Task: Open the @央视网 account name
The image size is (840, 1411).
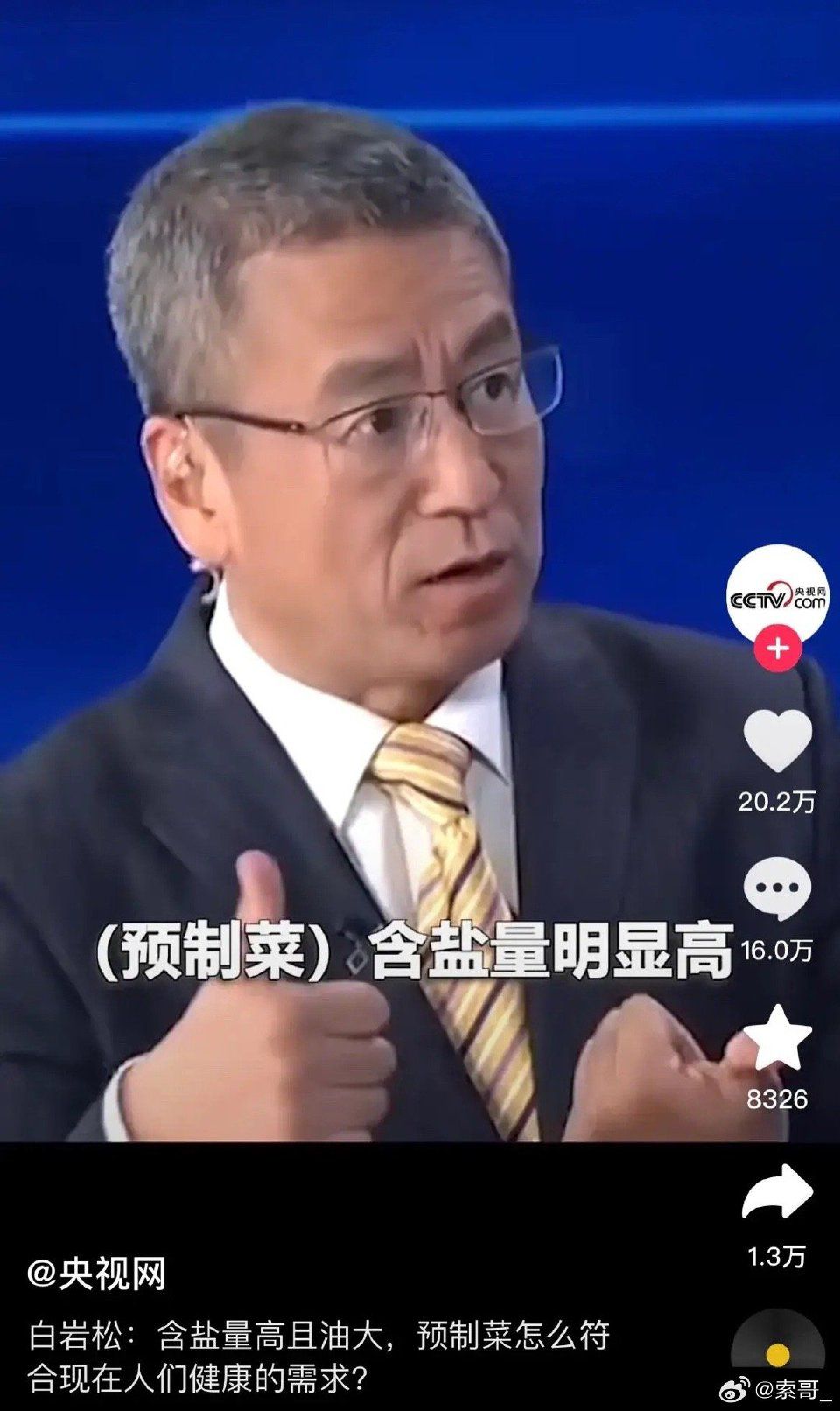Action: click(x=96, y=1274)
